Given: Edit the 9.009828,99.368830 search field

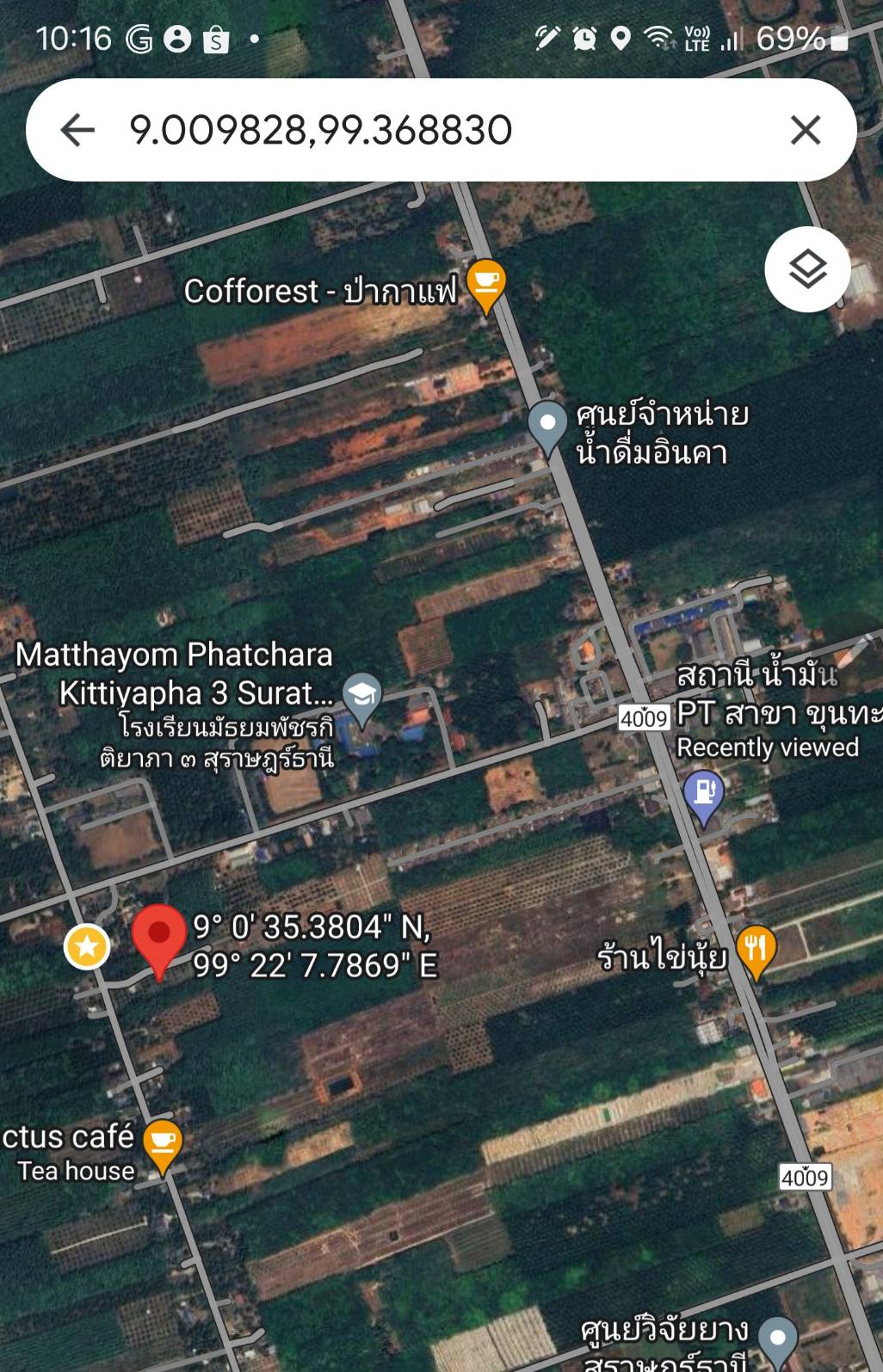Looking at the screenshot, I should click(x=430, y=130).
